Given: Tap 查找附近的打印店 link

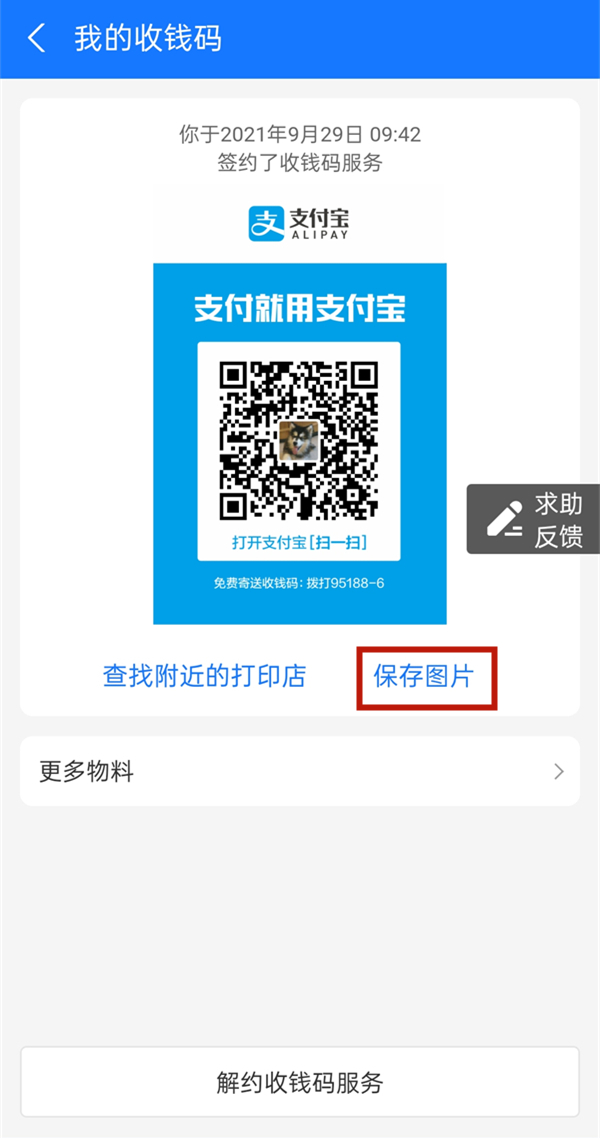Looking at the screenshot, I should [204, 676].
